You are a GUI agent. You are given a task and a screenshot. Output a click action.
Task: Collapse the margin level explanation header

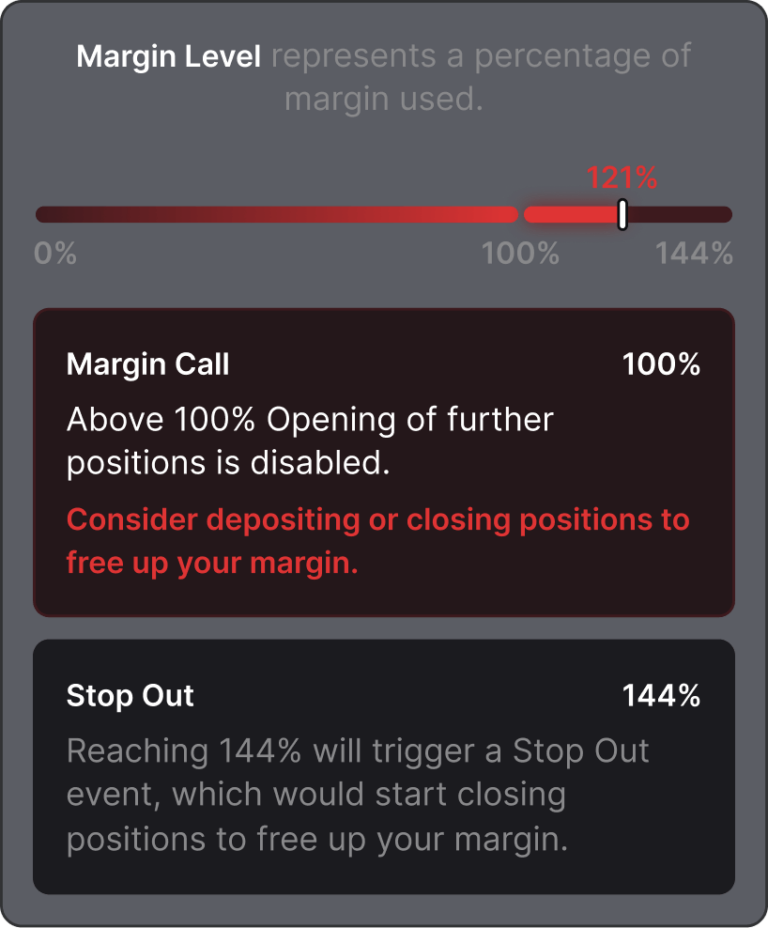[383, 77]
